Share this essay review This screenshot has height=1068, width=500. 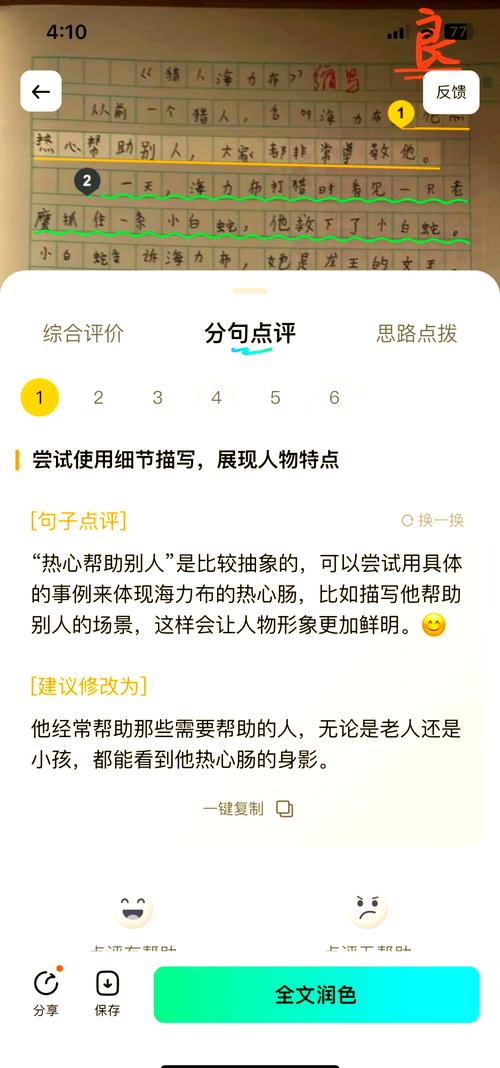pyautogui.click(x=46, y=993)
